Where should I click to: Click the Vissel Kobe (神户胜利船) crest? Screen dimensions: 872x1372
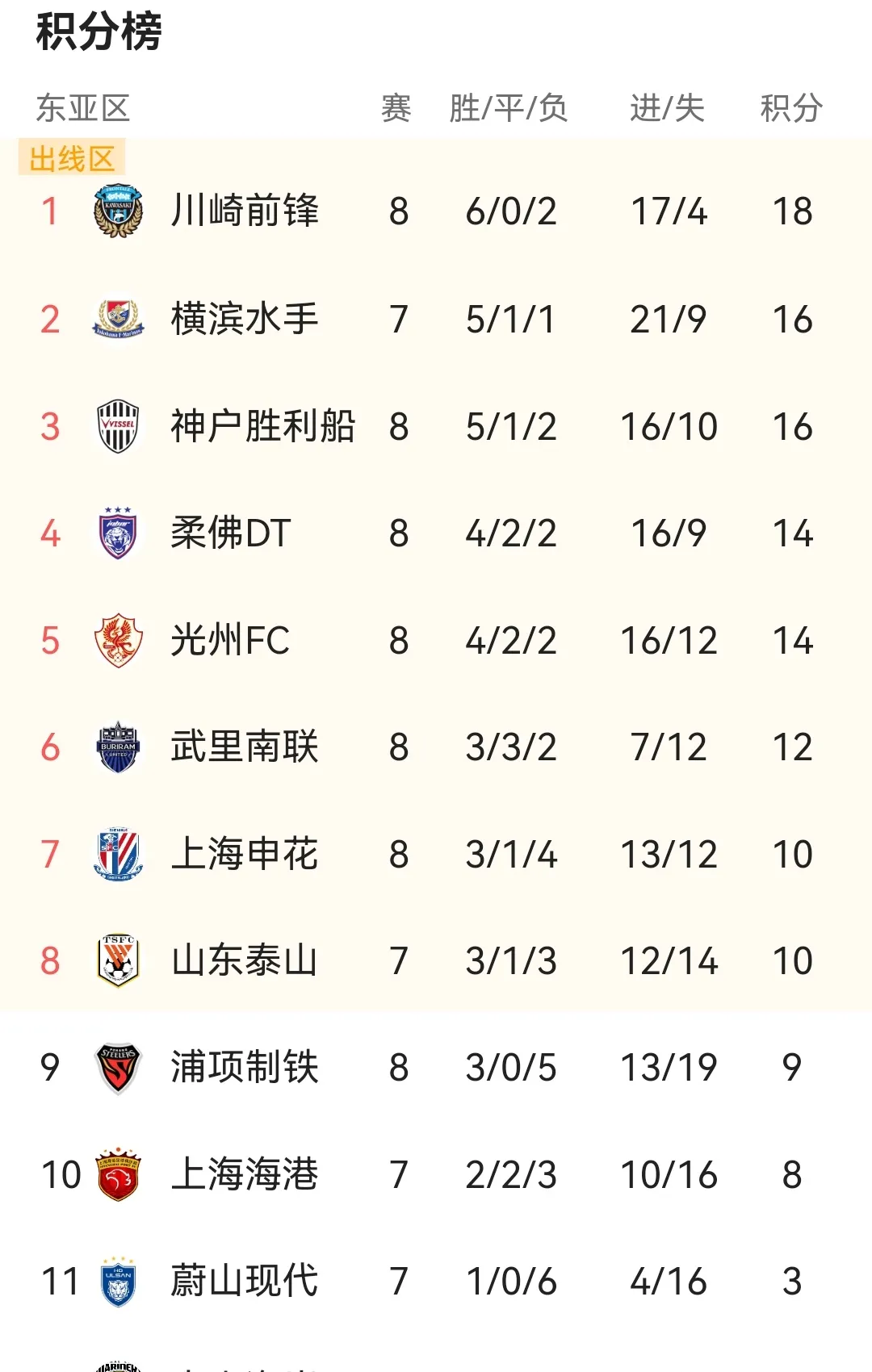118,425
